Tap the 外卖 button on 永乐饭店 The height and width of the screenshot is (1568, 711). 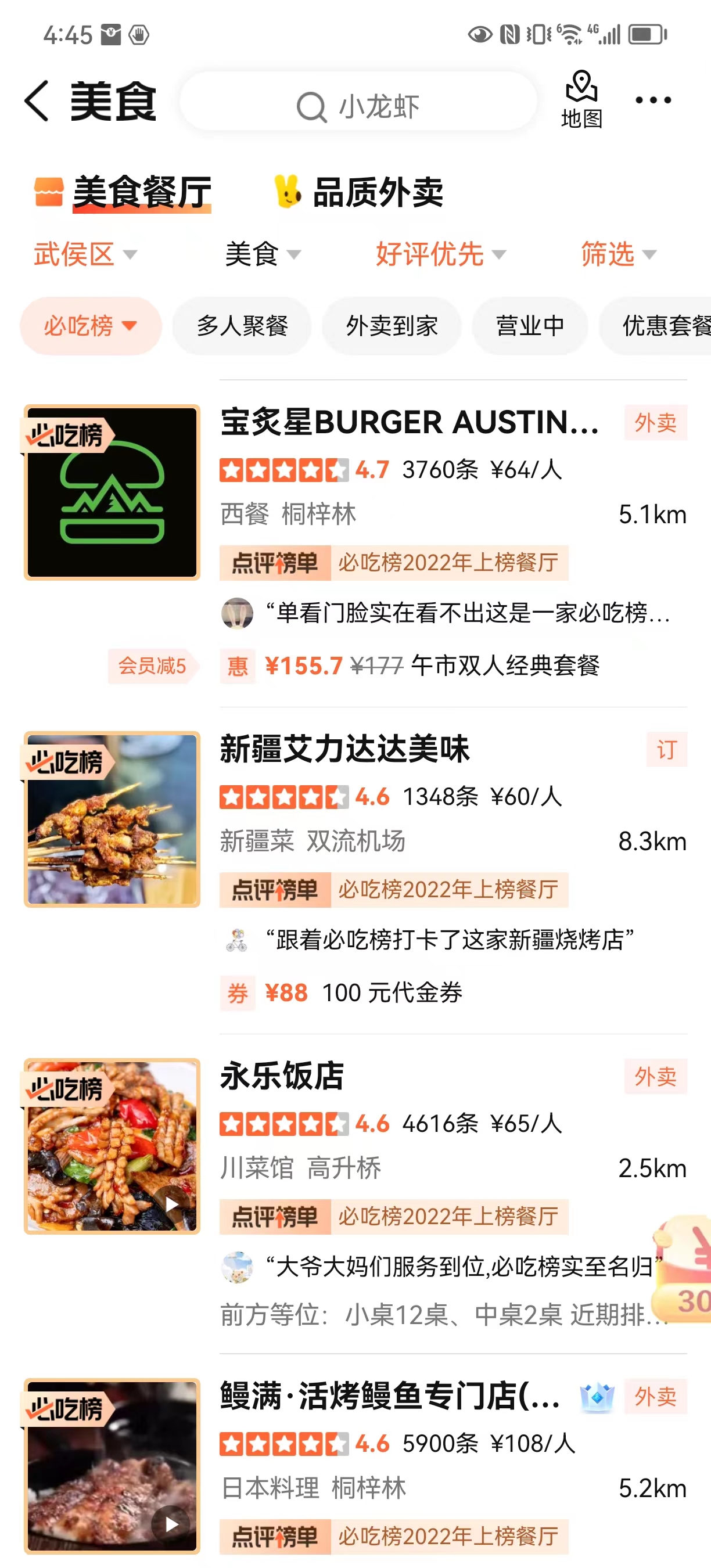point(656,1077)
